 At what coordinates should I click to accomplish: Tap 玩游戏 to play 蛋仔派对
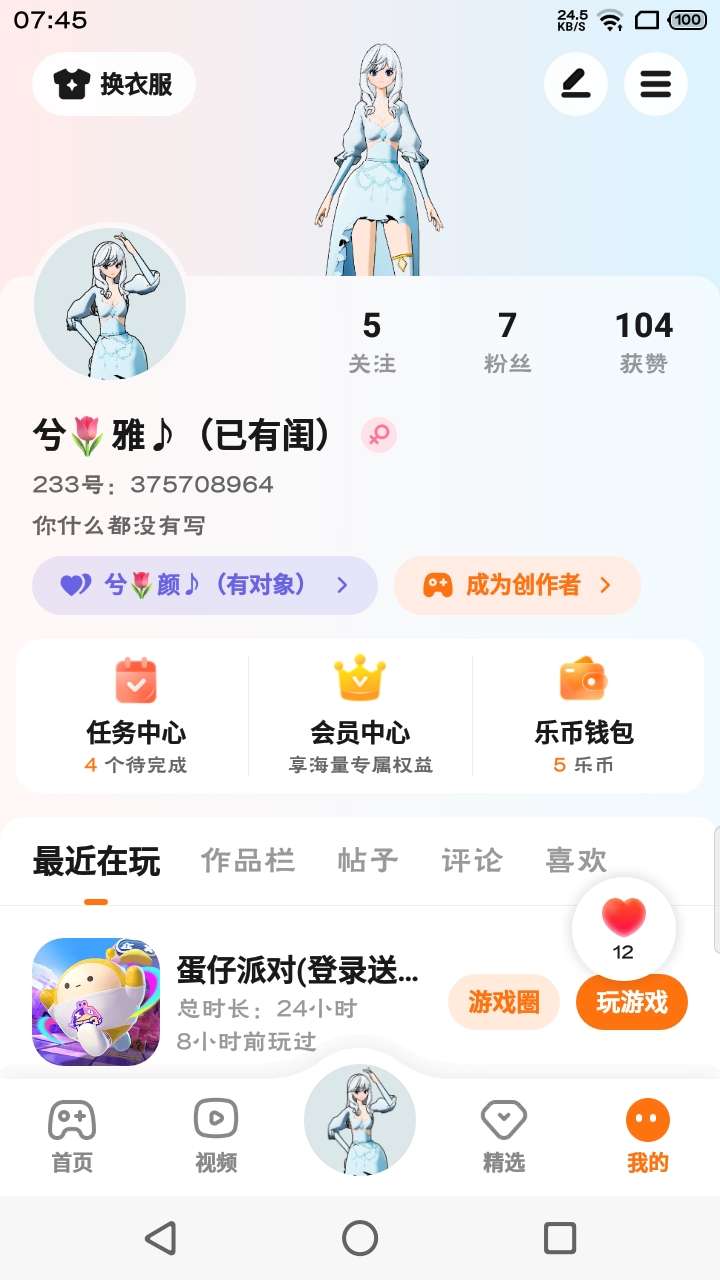pyautogui.click(x=632, y=1002)
